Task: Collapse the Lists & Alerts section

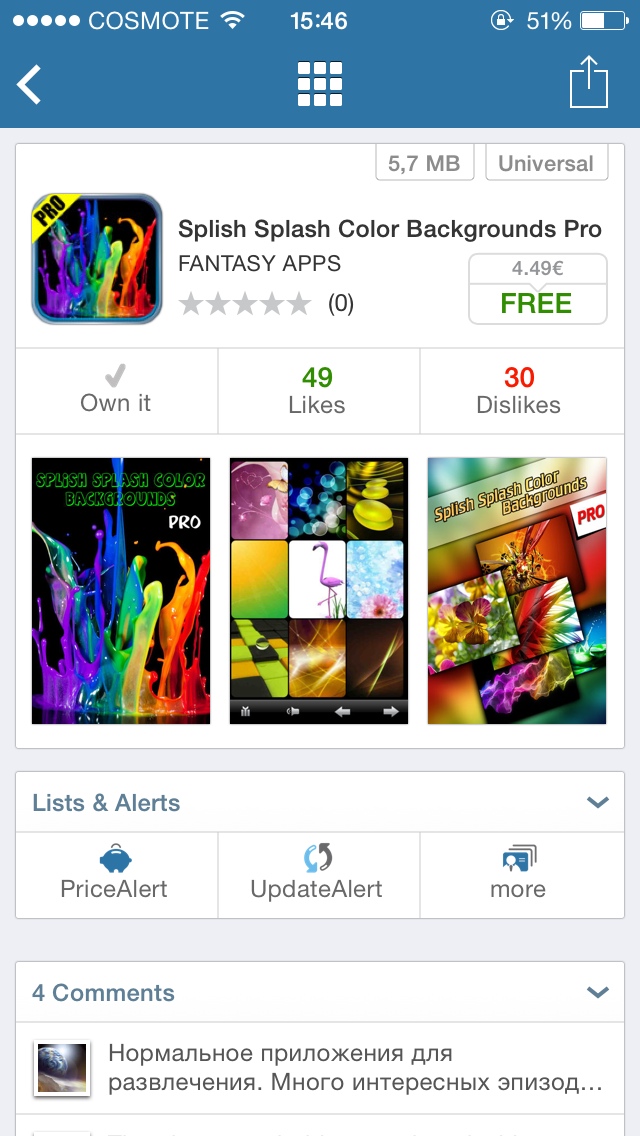Action: click(597, 802)
